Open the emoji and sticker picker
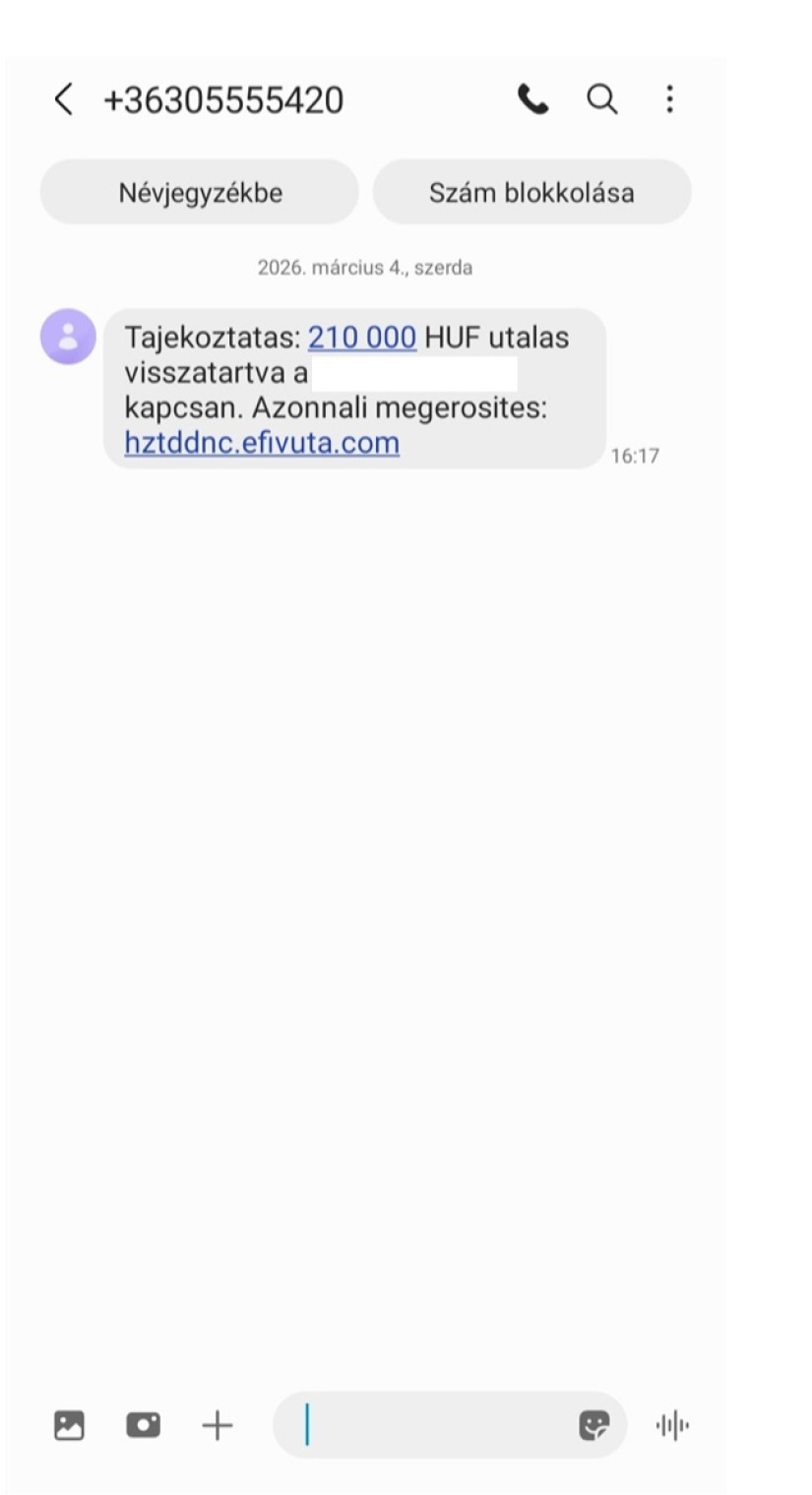This screenshot has width=812, height=1495. (595, 1424)
